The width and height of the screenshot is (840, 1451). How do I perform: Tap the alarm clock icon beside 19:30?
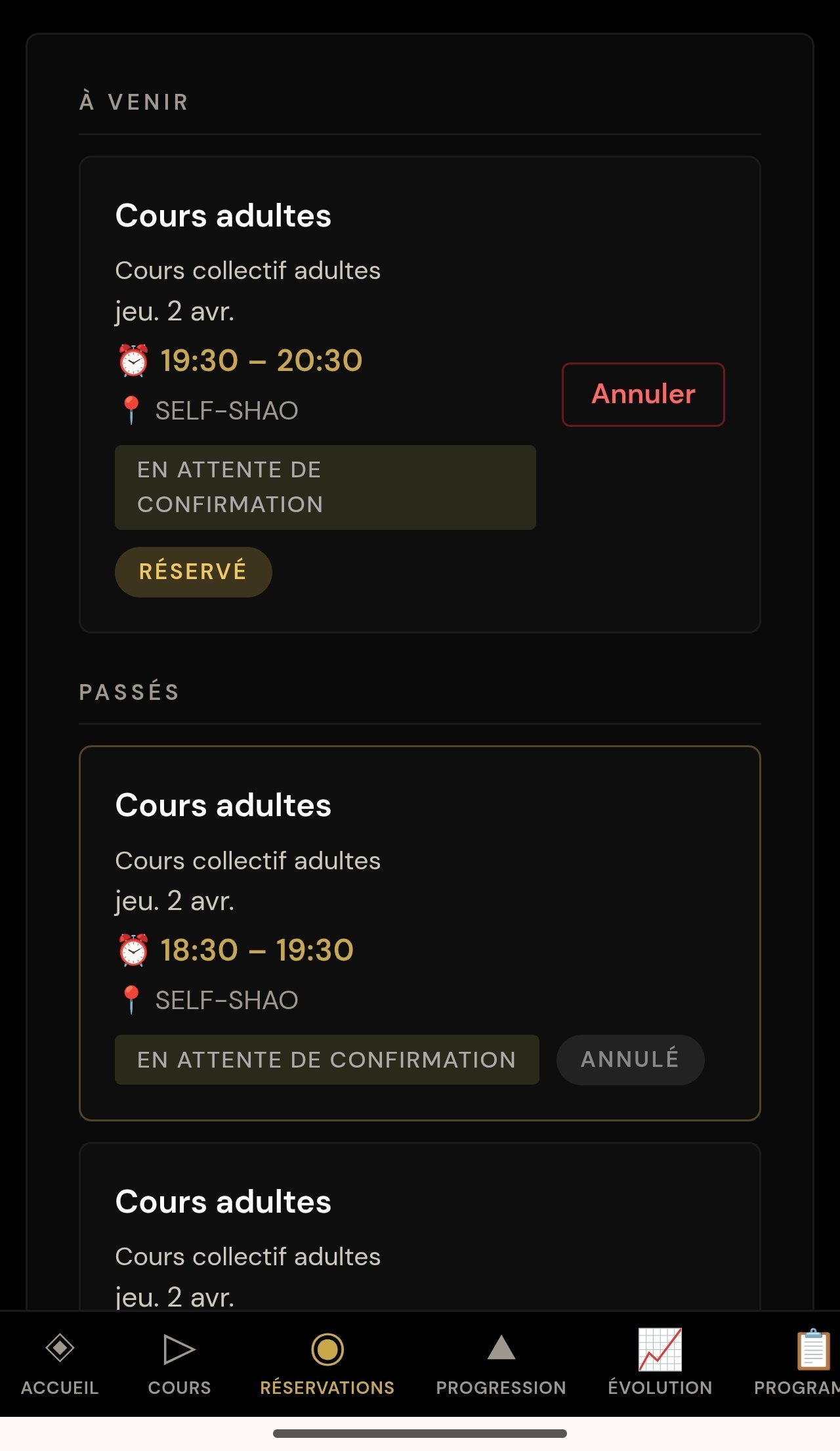click(x=133, y=360)
